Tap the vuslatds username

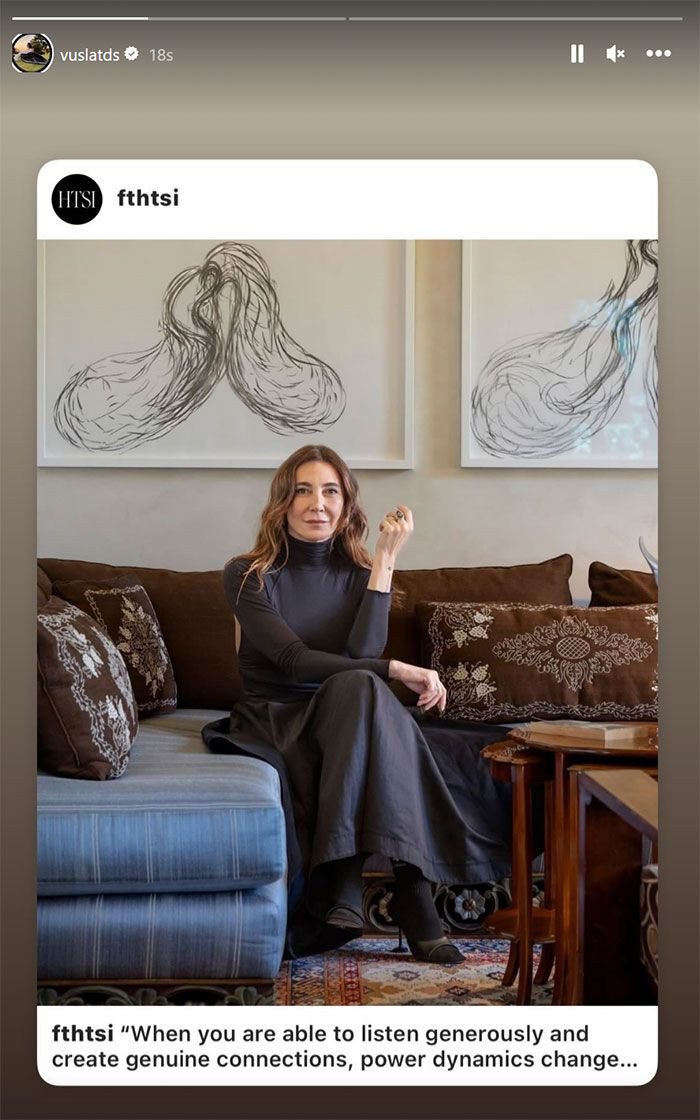point(89,55)
